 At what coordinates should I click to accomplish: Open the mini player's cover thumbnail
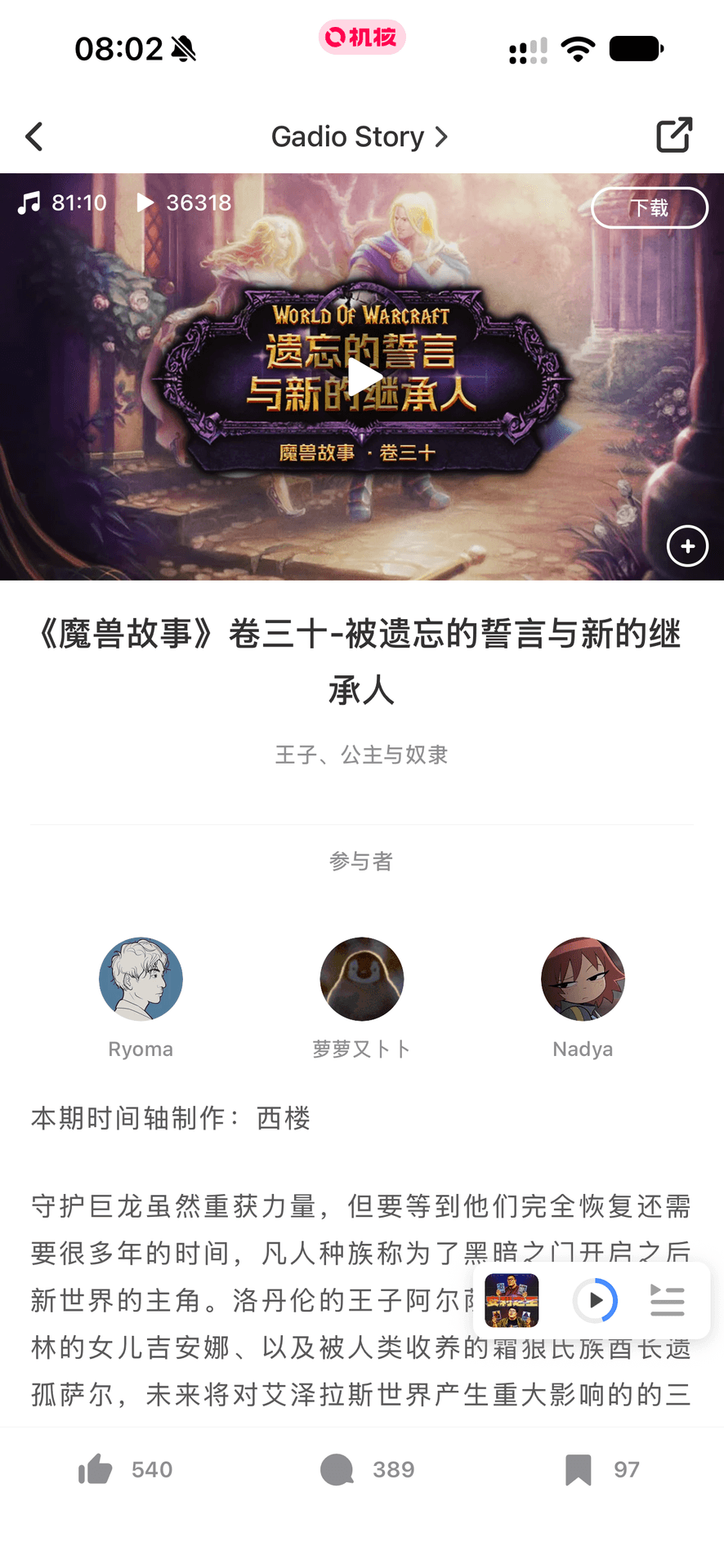point(512,1300)
